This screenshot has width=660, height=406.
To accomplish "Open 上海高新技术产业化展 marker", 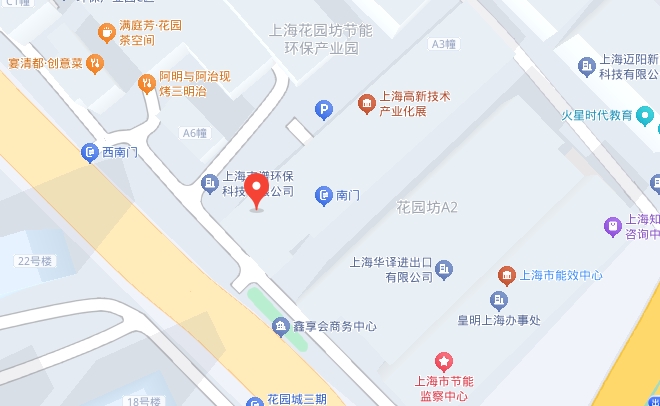I will (367, 103).
